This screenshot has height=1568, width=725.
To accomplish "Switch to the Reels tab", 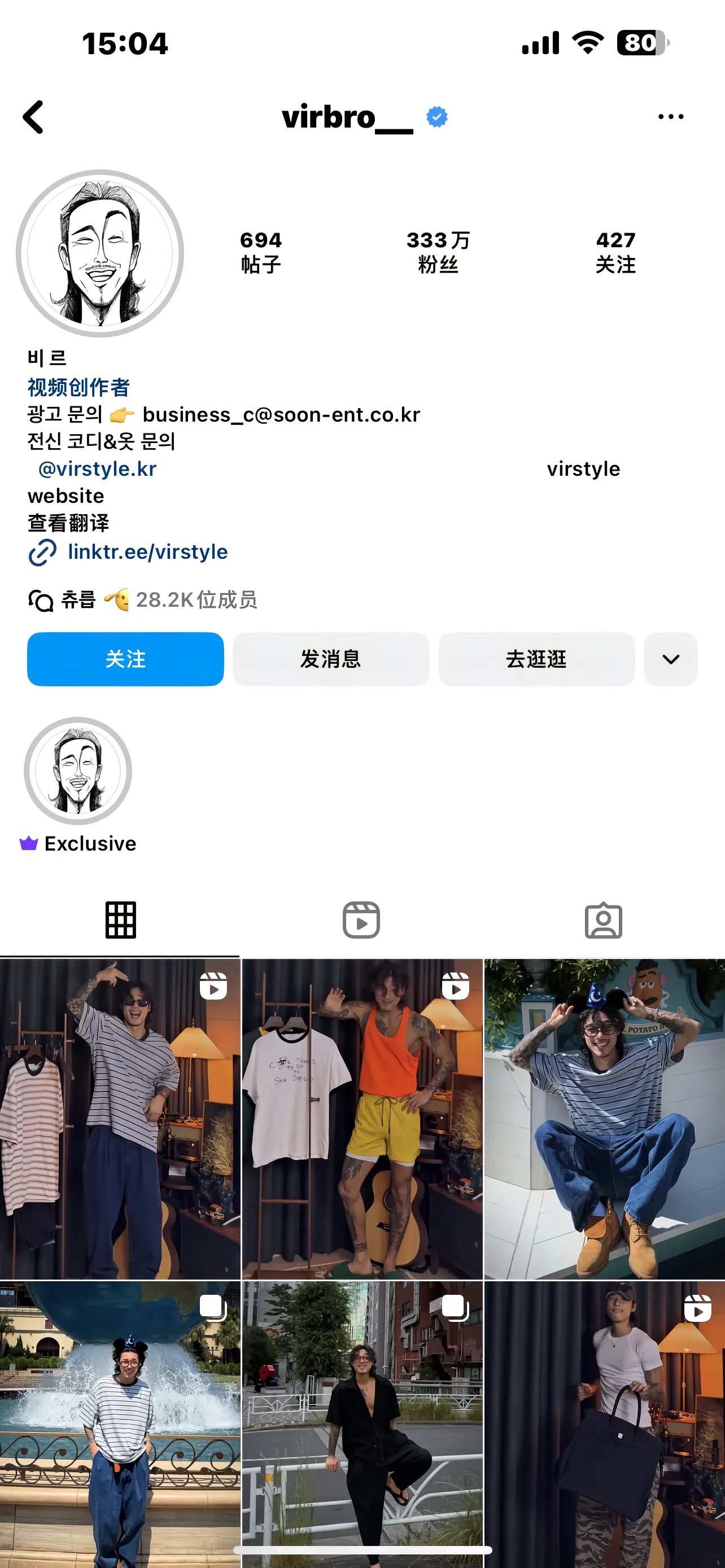I will click(x=361, y=919).
